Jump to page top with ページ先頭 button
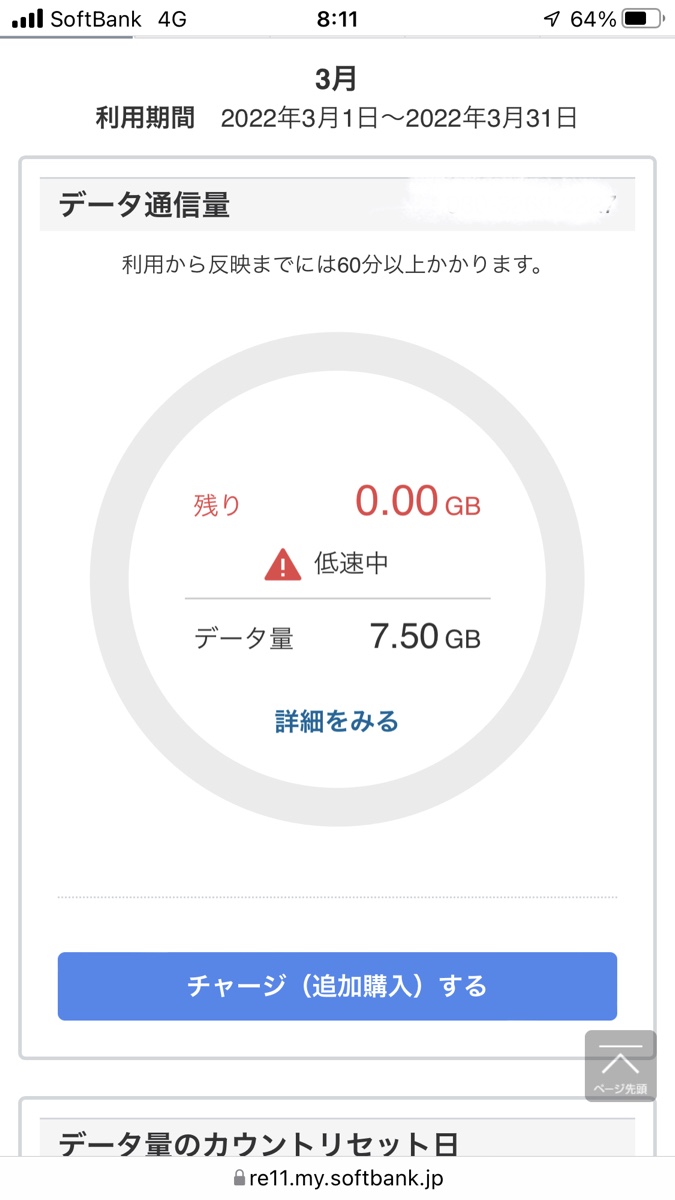The image size is (675, 1200). (x=621, y=1066)
